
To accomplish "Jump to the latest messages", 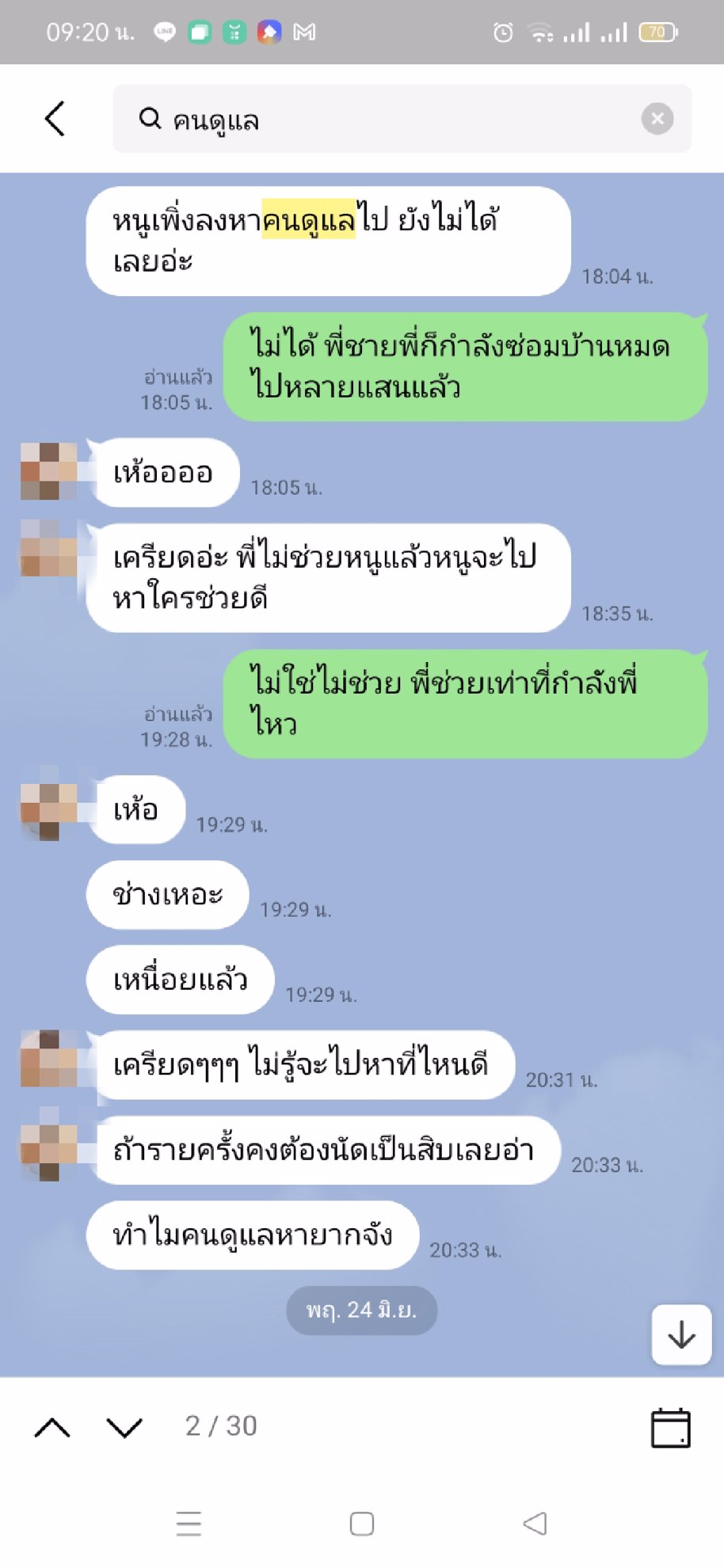I will [x=681, y=1335].
